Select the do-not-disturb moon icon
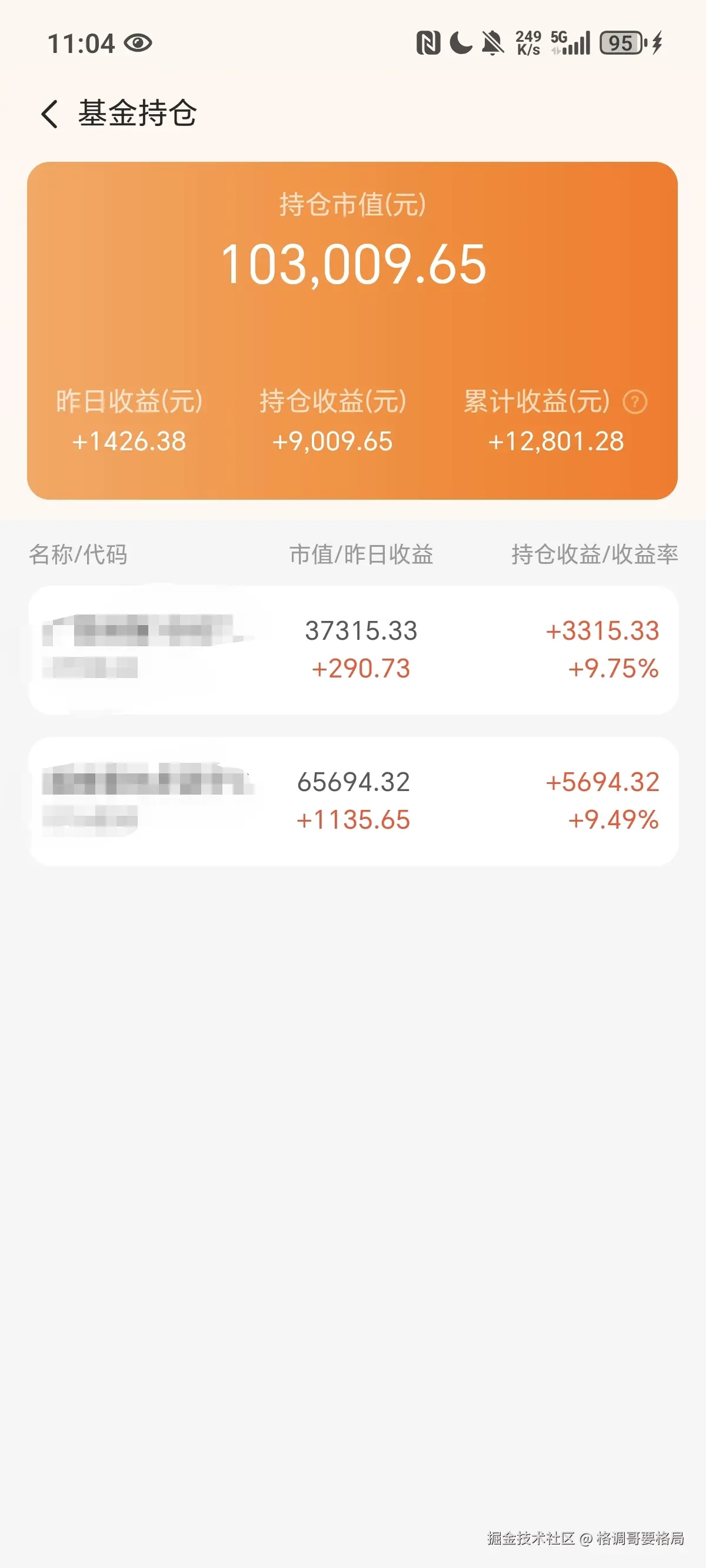This screenshot has width=706, height=1568. pos(460,41)
